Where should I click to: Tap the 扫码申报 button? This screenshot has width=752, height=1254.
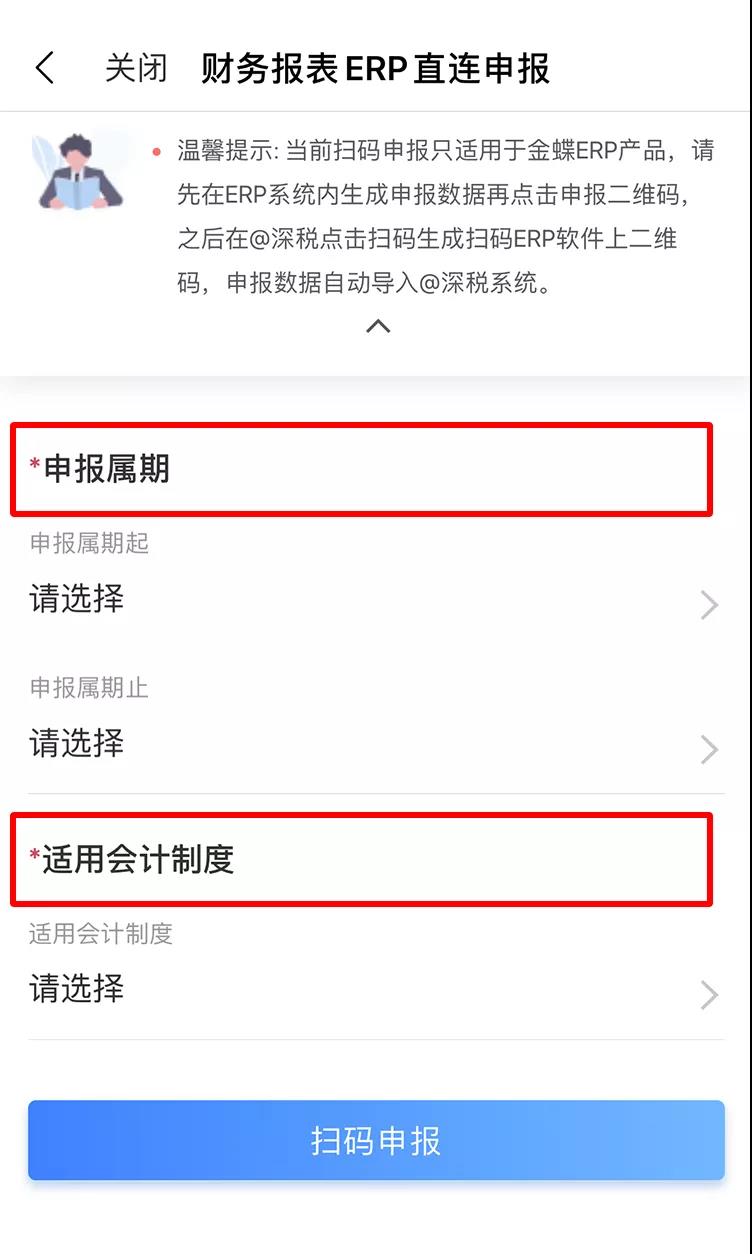pos(376,1141)
